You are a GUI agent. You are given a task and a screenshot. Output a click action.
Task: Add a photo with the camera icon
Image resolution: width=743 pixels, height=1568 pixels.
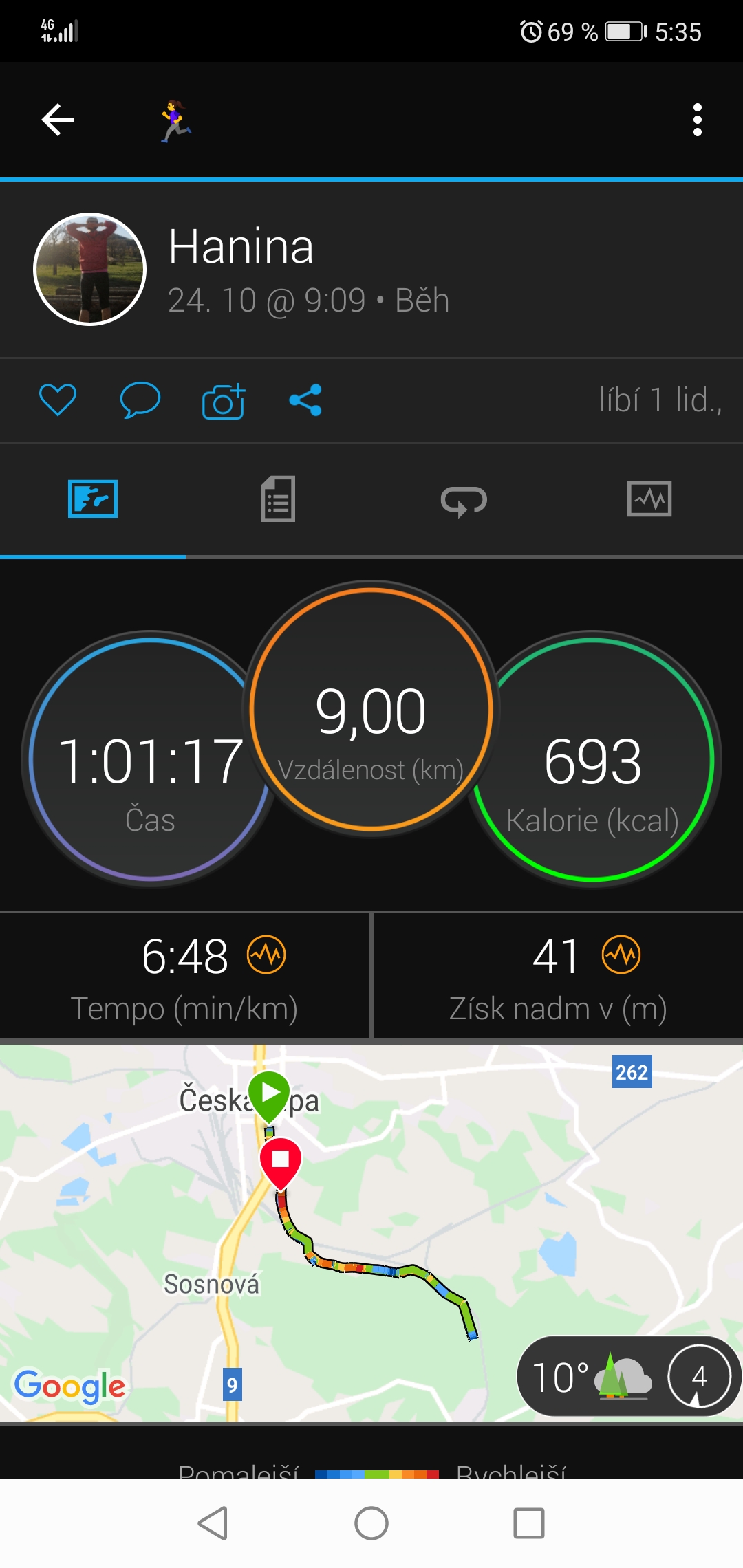click(x=224, y=400)
